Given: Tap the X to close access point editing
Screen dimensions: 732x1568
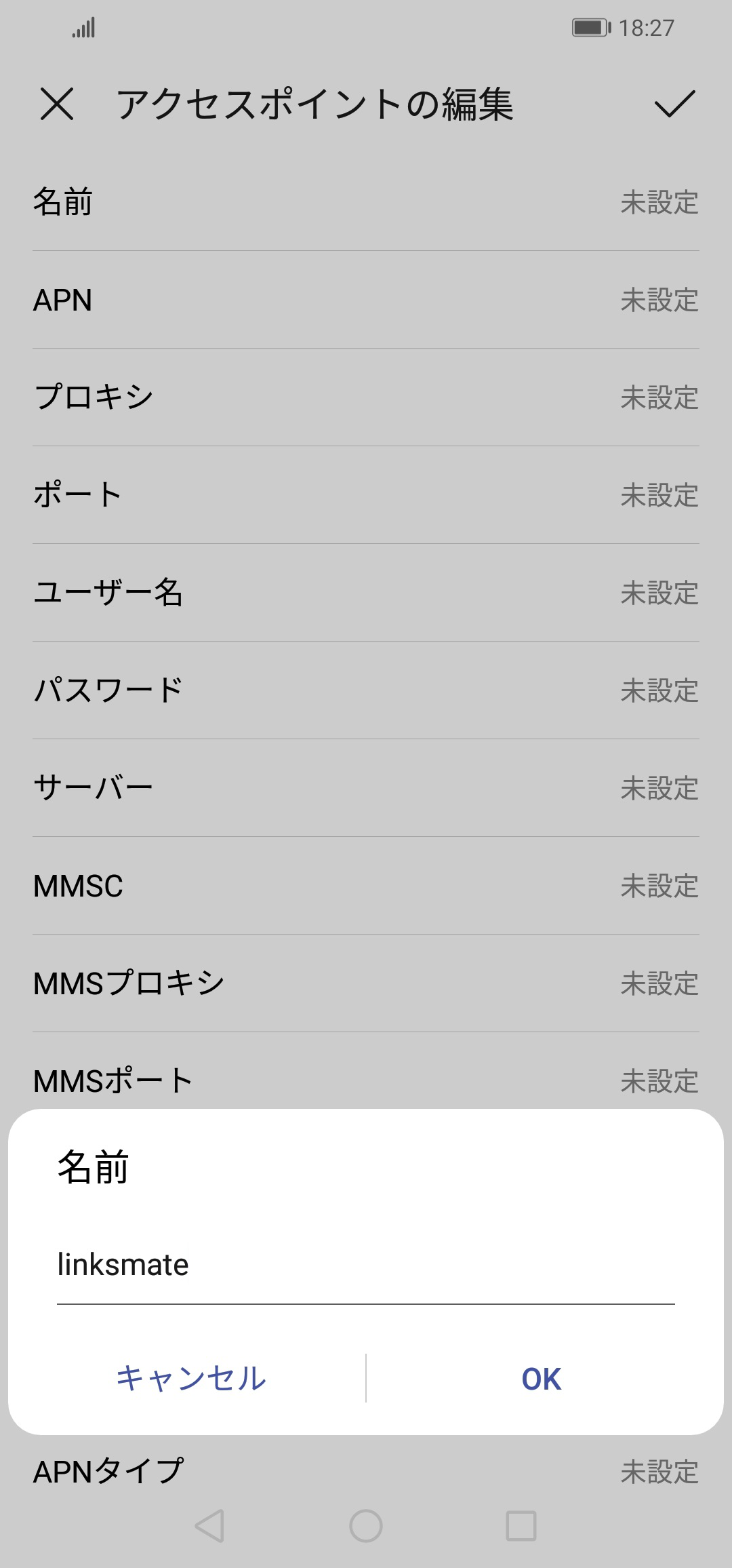Looking at the screenshot, I should (58, 106).
